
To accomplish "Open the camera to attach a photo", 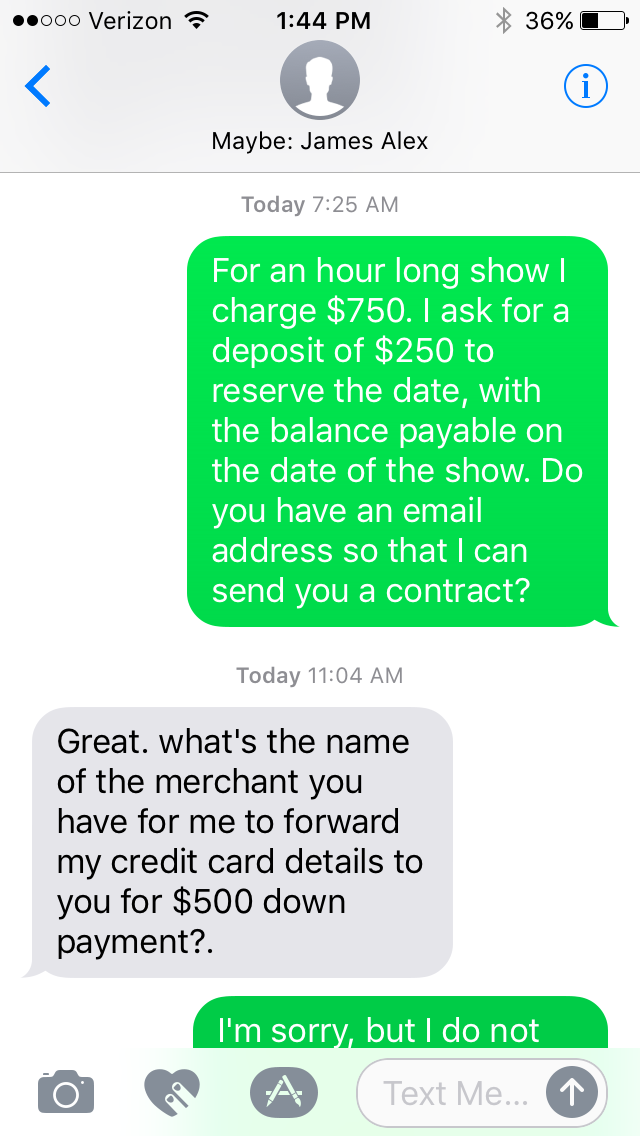I will point(66,1091).
